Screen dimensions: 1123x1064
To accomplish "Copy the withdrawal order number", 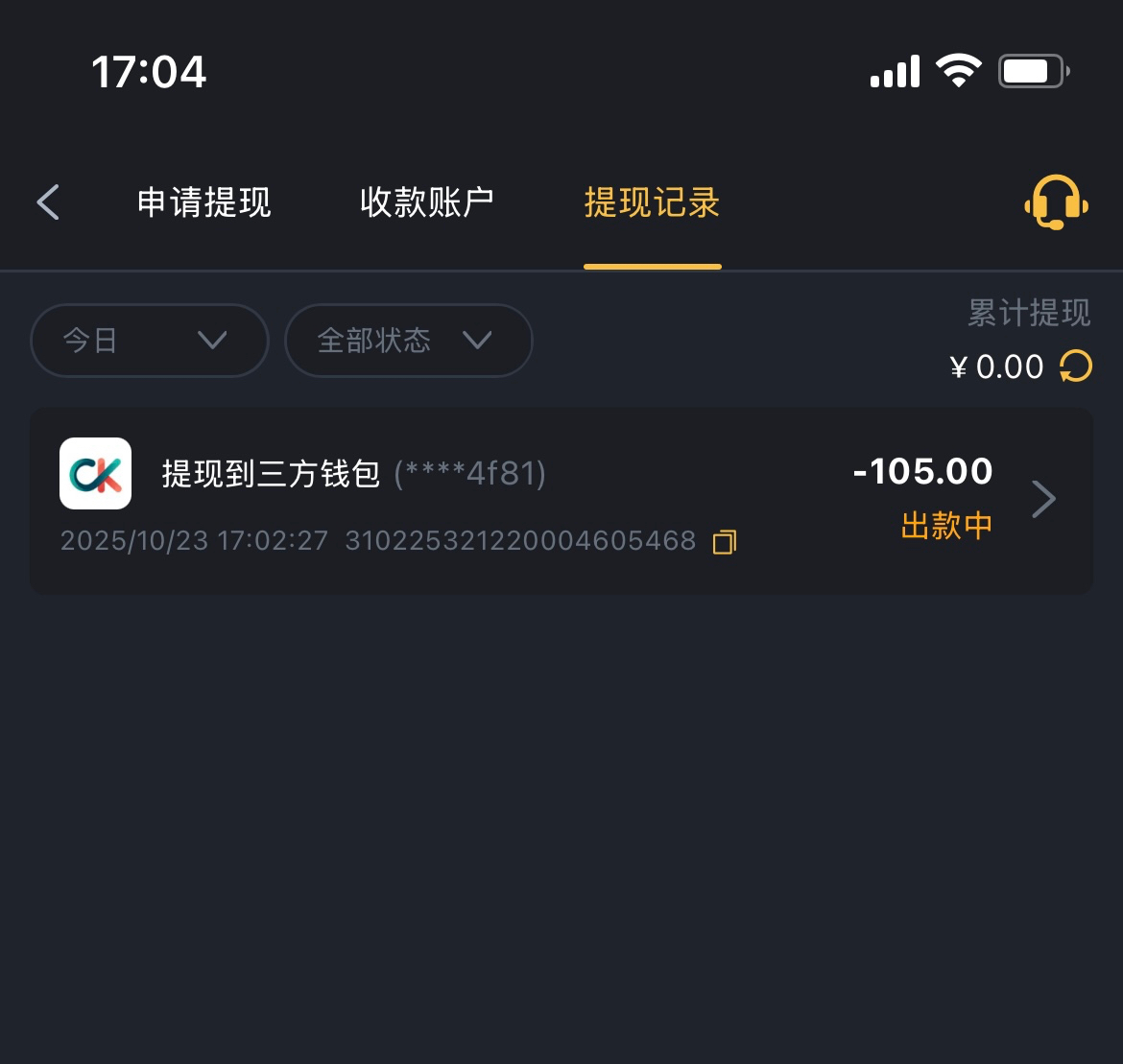I will [x=725, y=542].
